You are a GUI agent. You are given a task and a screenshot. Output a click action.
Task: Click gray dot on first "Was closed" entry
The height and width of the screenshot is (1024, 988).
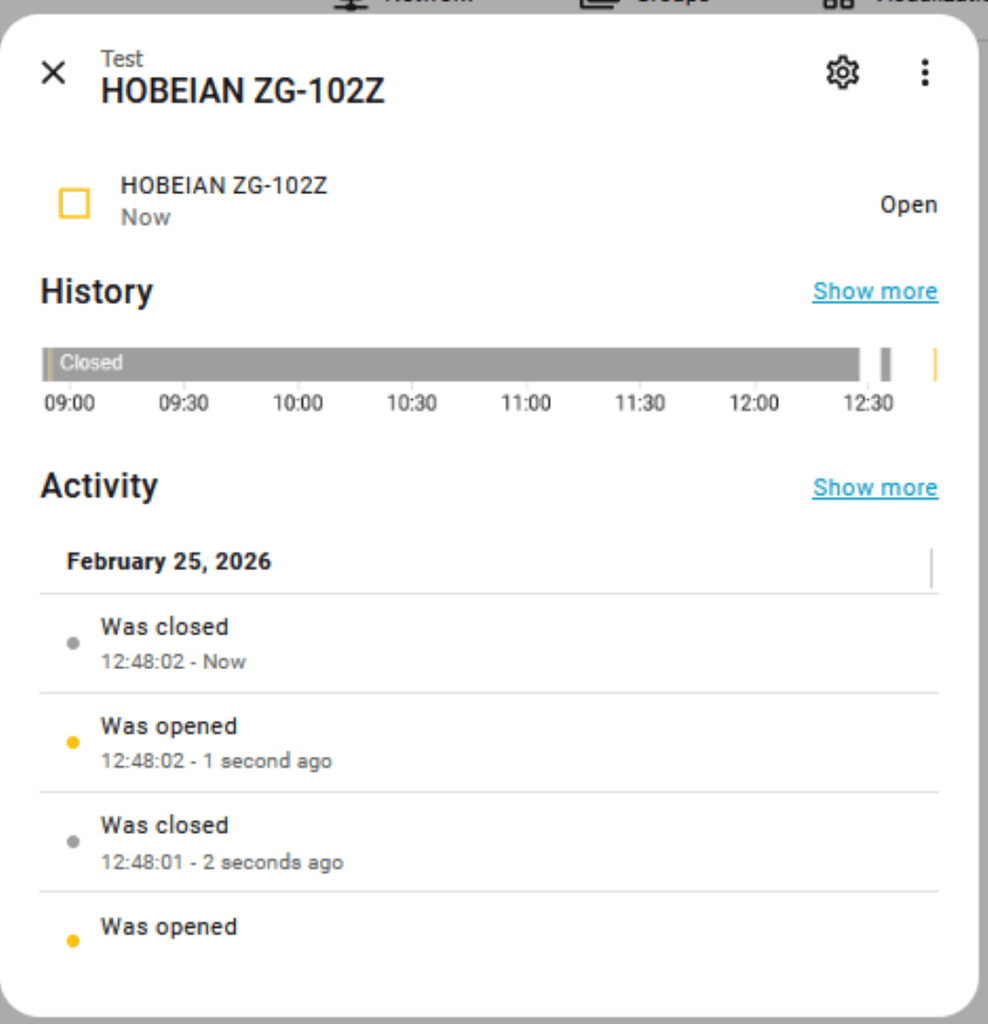click(72, 643)
